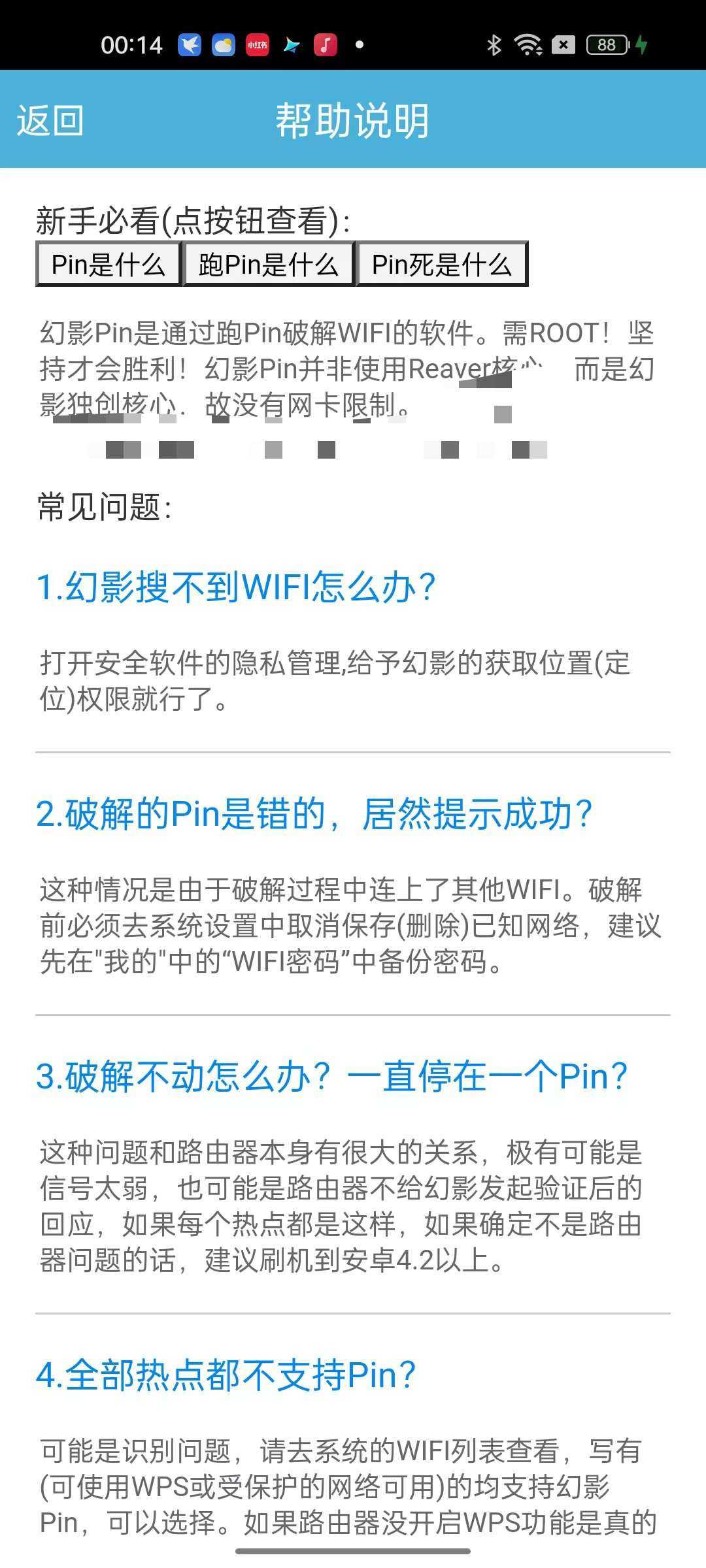Image resolution: width=706 pixels, height=1568 pixels.
Task: View the '跑Pin是什么' explanation
Action: pyautogui.click(x=269, y=265)
